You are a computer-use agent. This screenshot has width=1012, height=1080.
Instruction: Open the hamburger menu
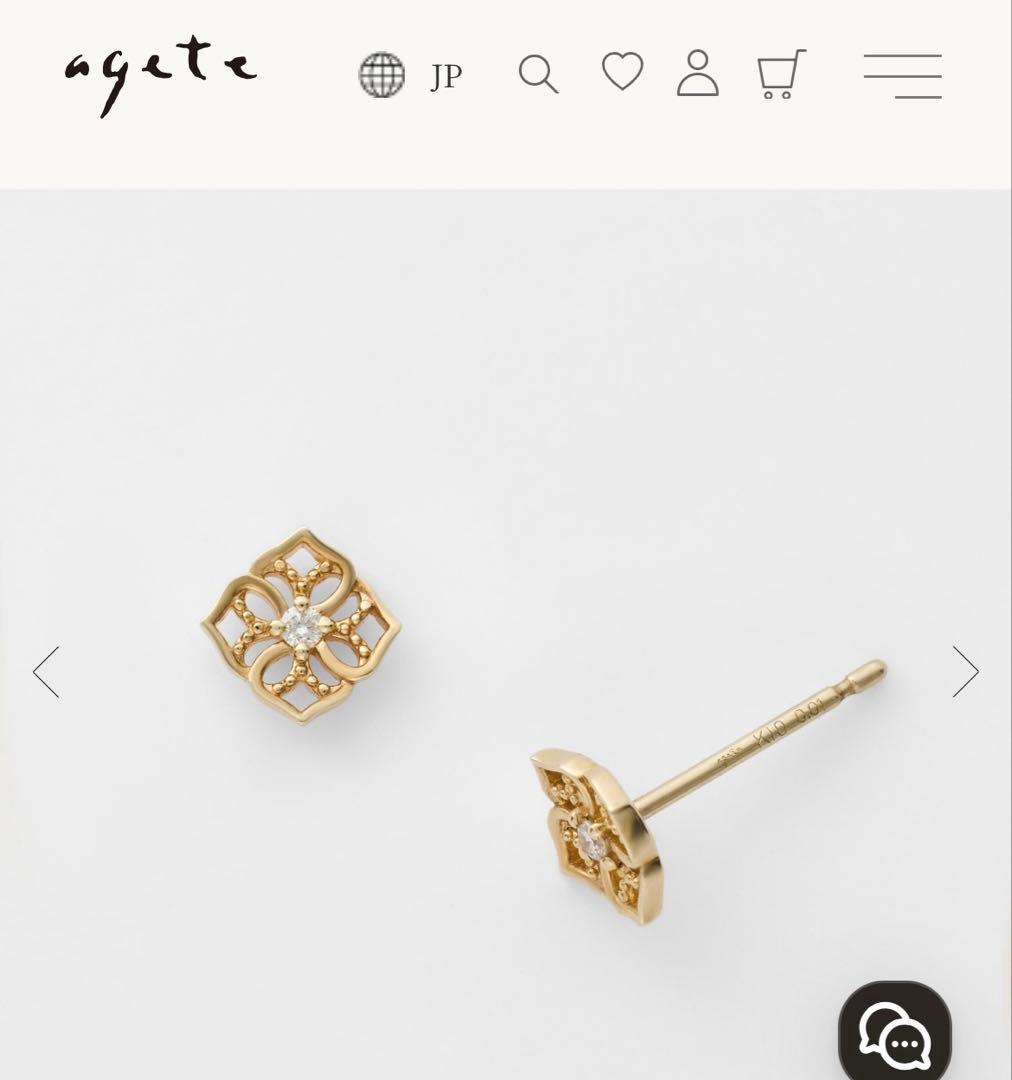[x=902, y=76]
